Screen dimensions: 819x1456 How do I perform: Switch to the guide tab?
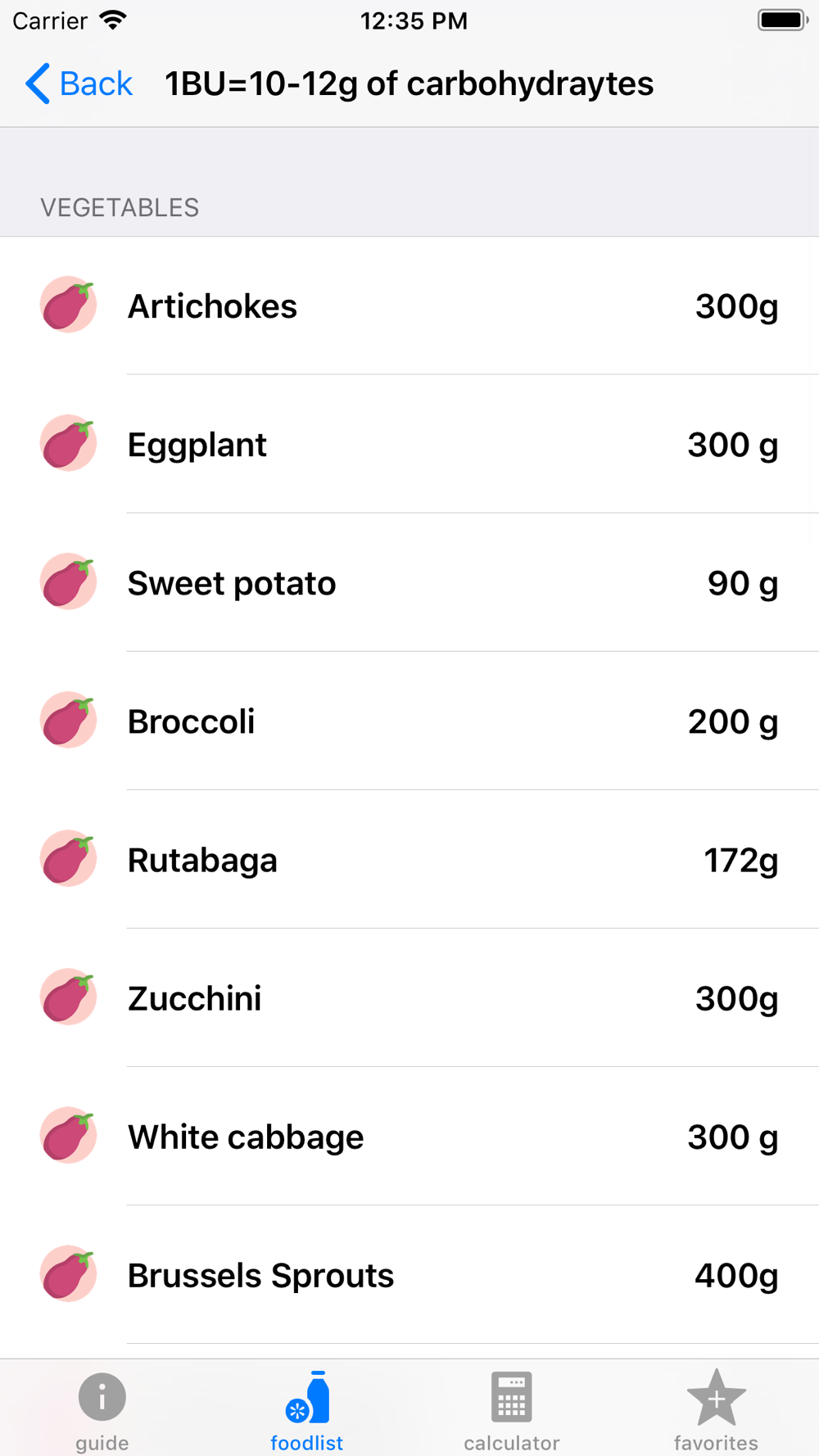(102, 1410)
